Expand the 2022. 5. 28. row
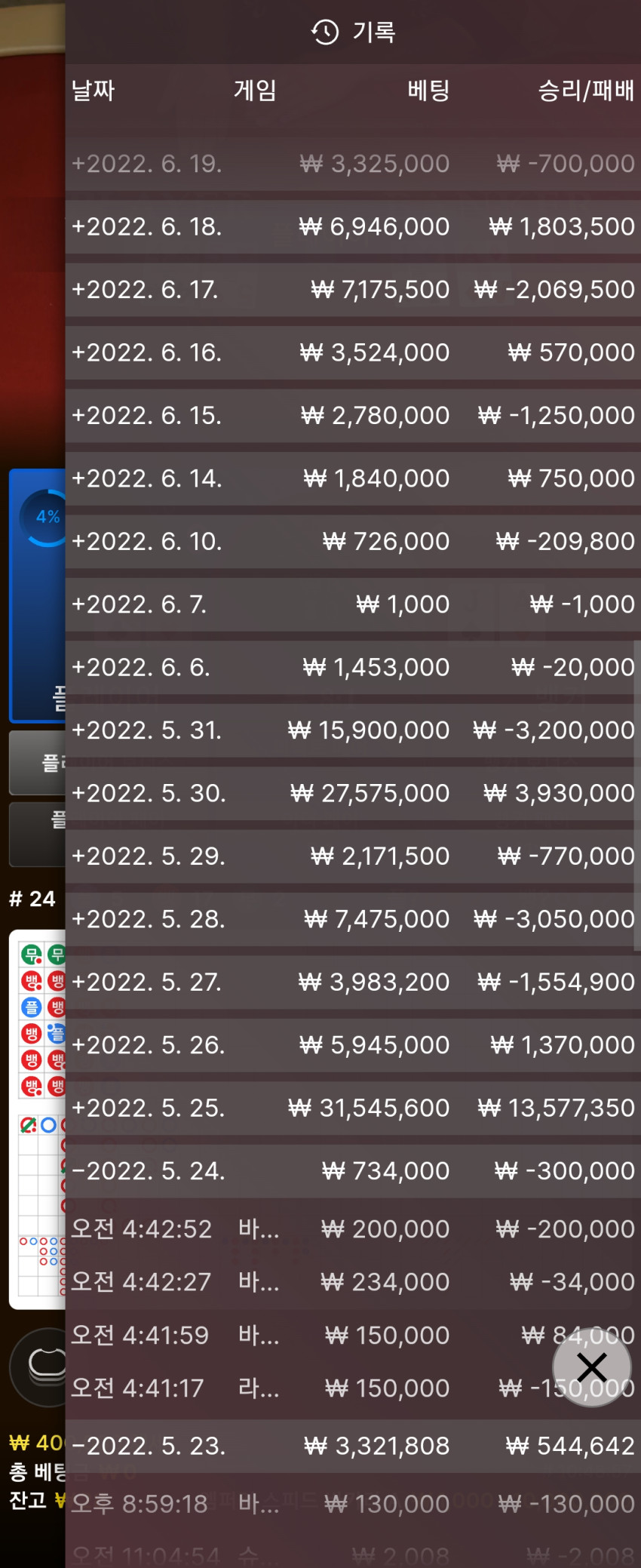The height and width of the screenshot is (1568, 641). click(x=353, y=920)
